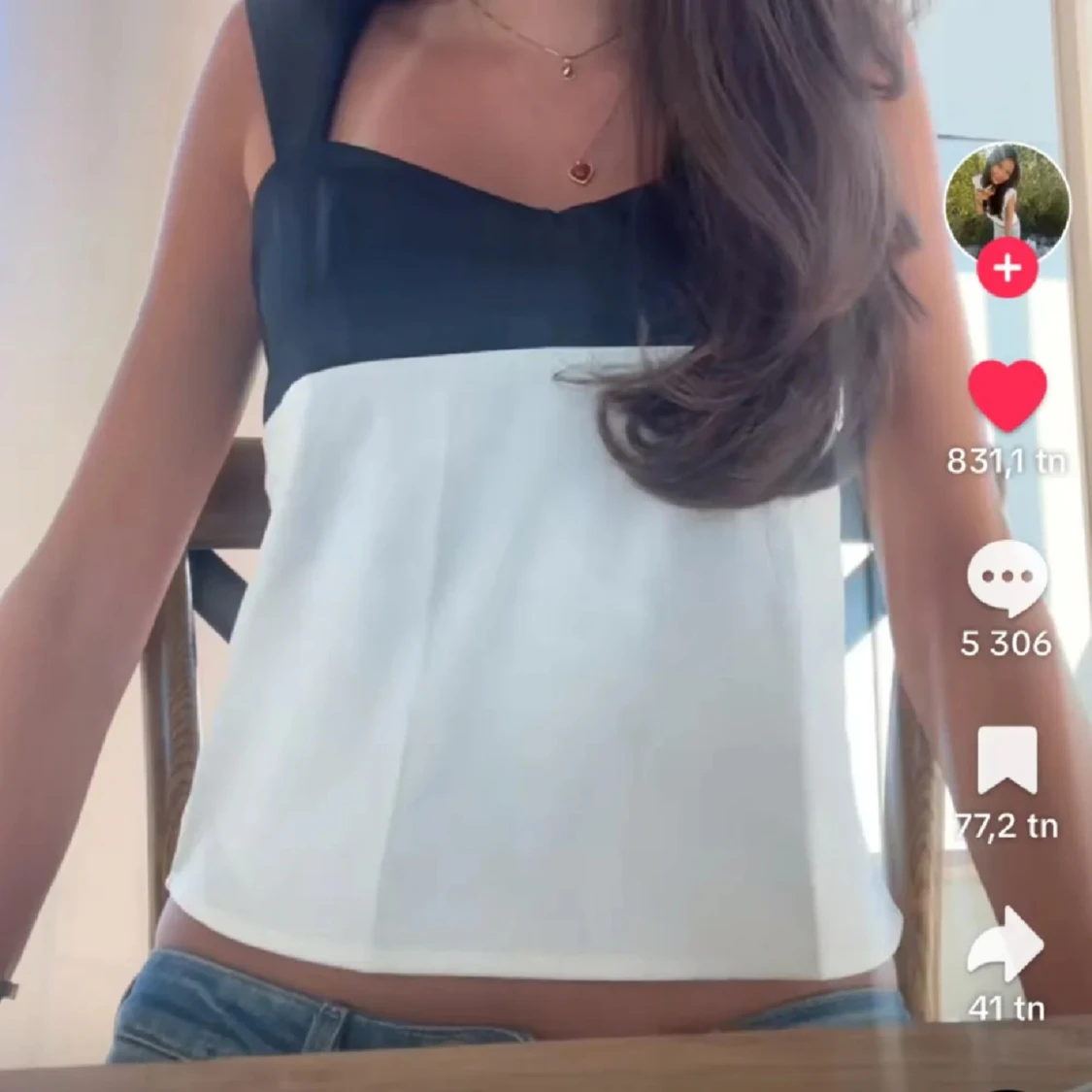Open the creator's profile picture
The height and width of the screenshot is (1092, 1092).
point(1007,200)
